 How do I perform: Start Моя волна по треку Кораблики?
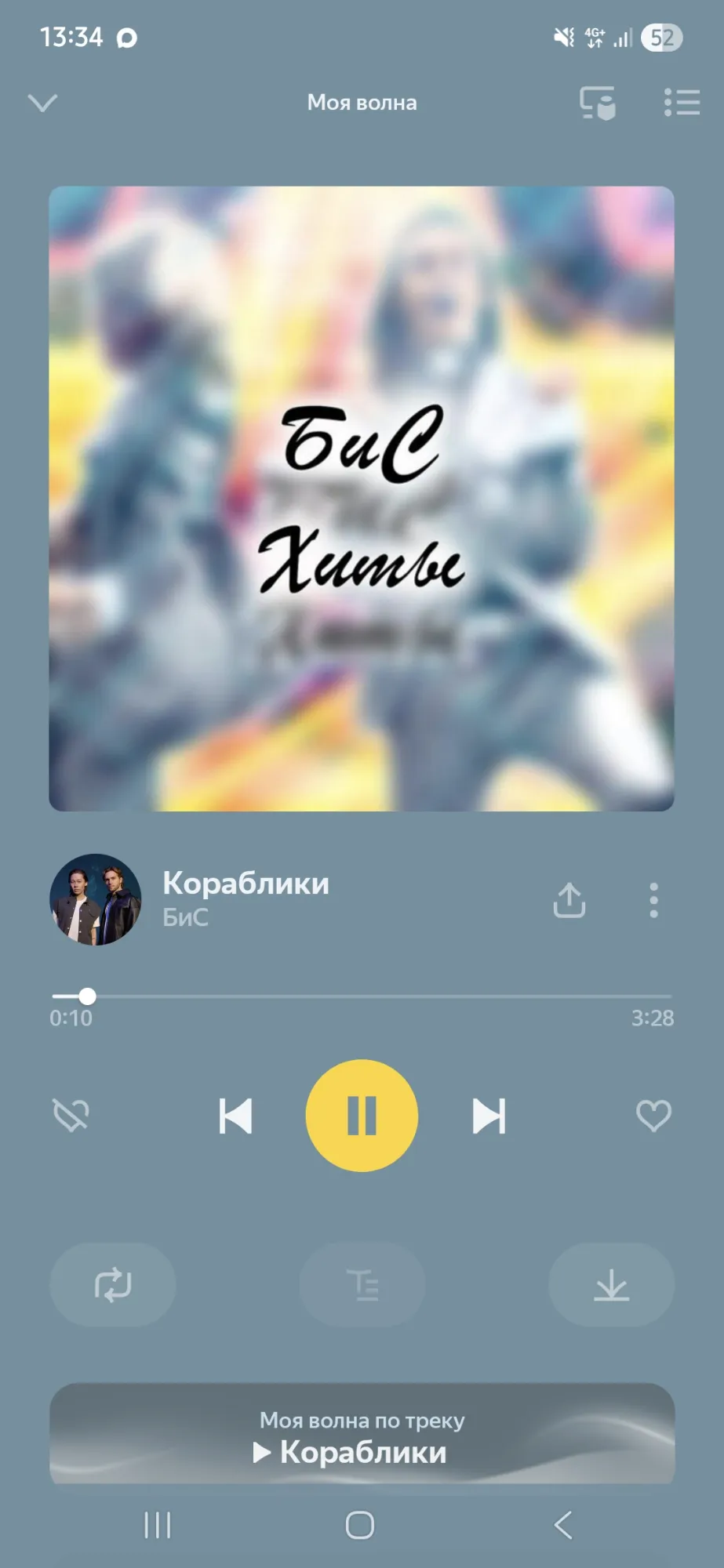coord(362,1437)
